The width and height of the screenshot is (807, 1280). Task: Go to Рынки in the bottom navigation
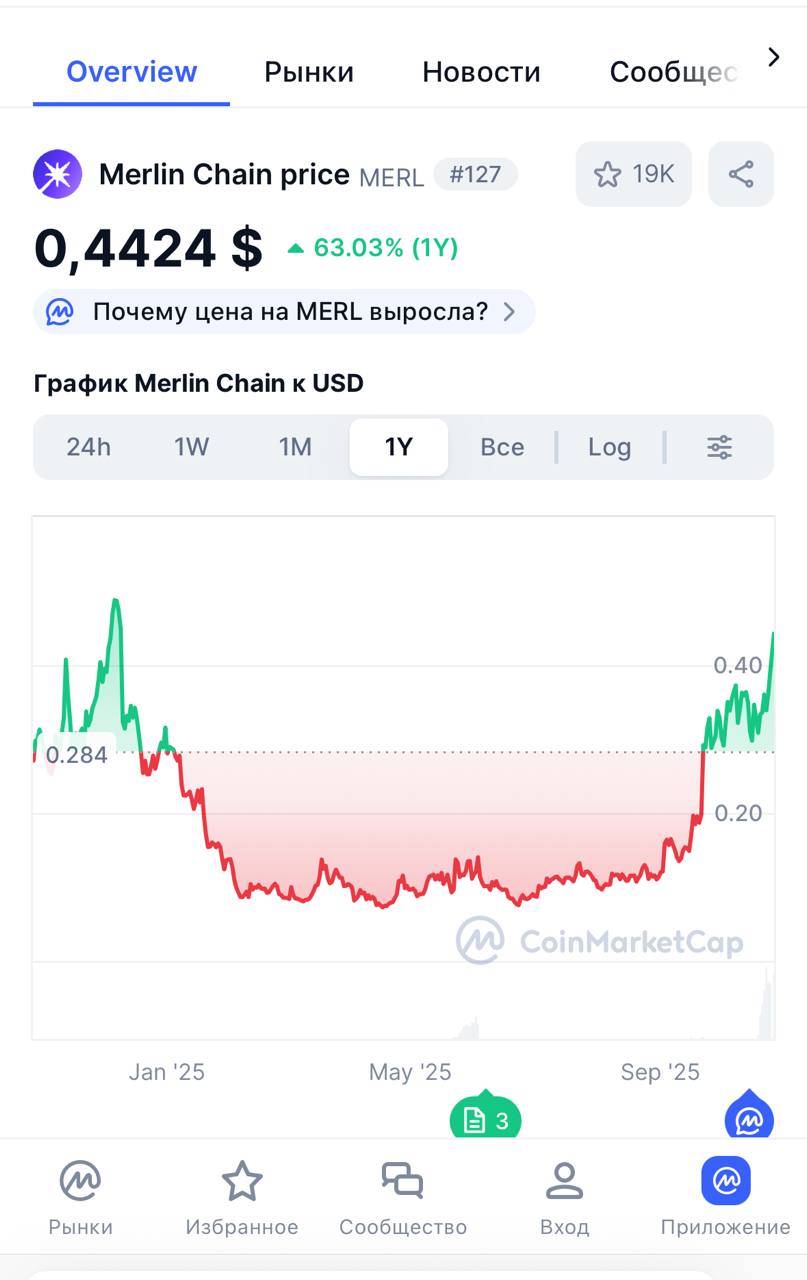81,1198
